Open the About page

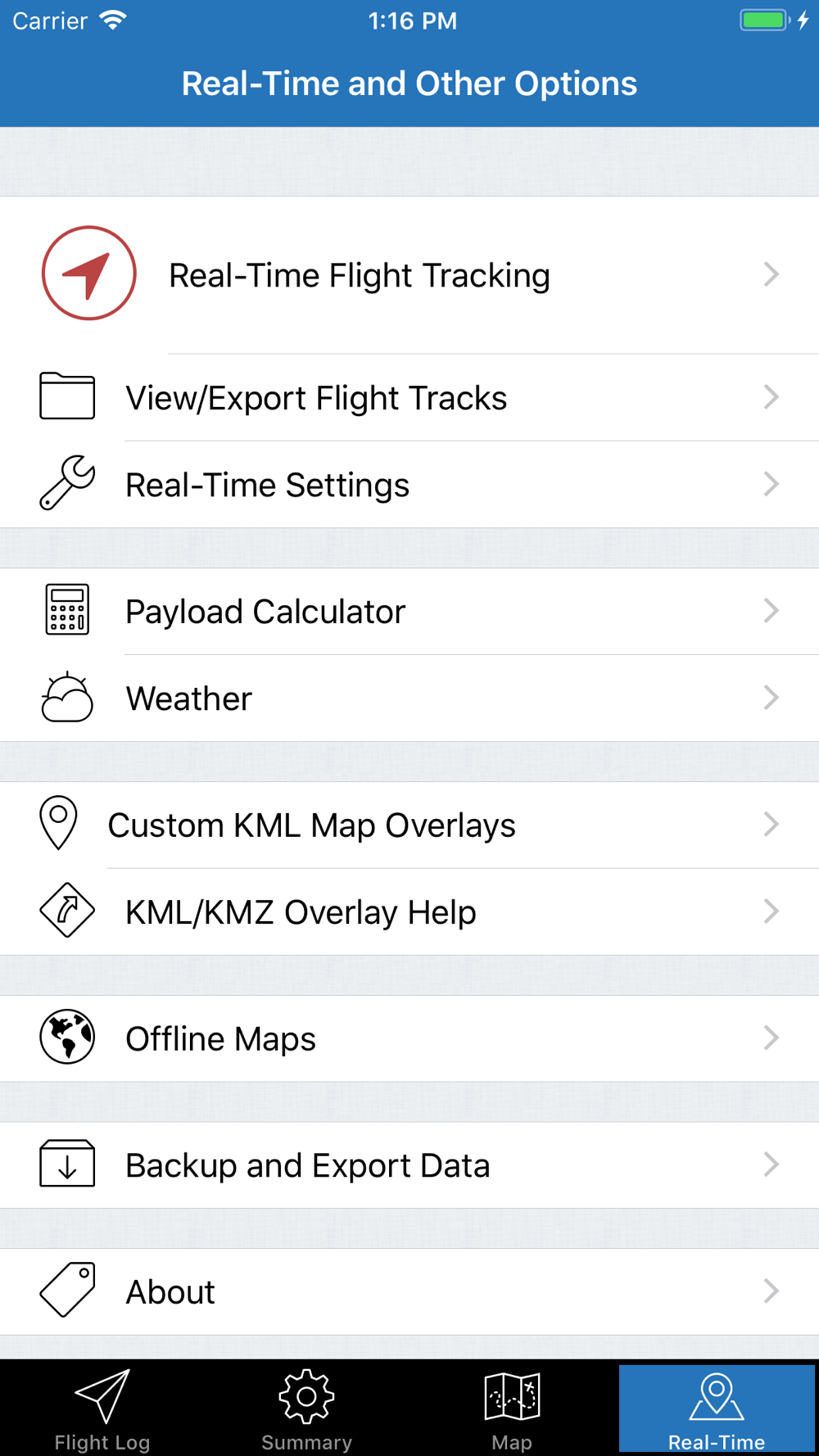(x=409, y=1292)
